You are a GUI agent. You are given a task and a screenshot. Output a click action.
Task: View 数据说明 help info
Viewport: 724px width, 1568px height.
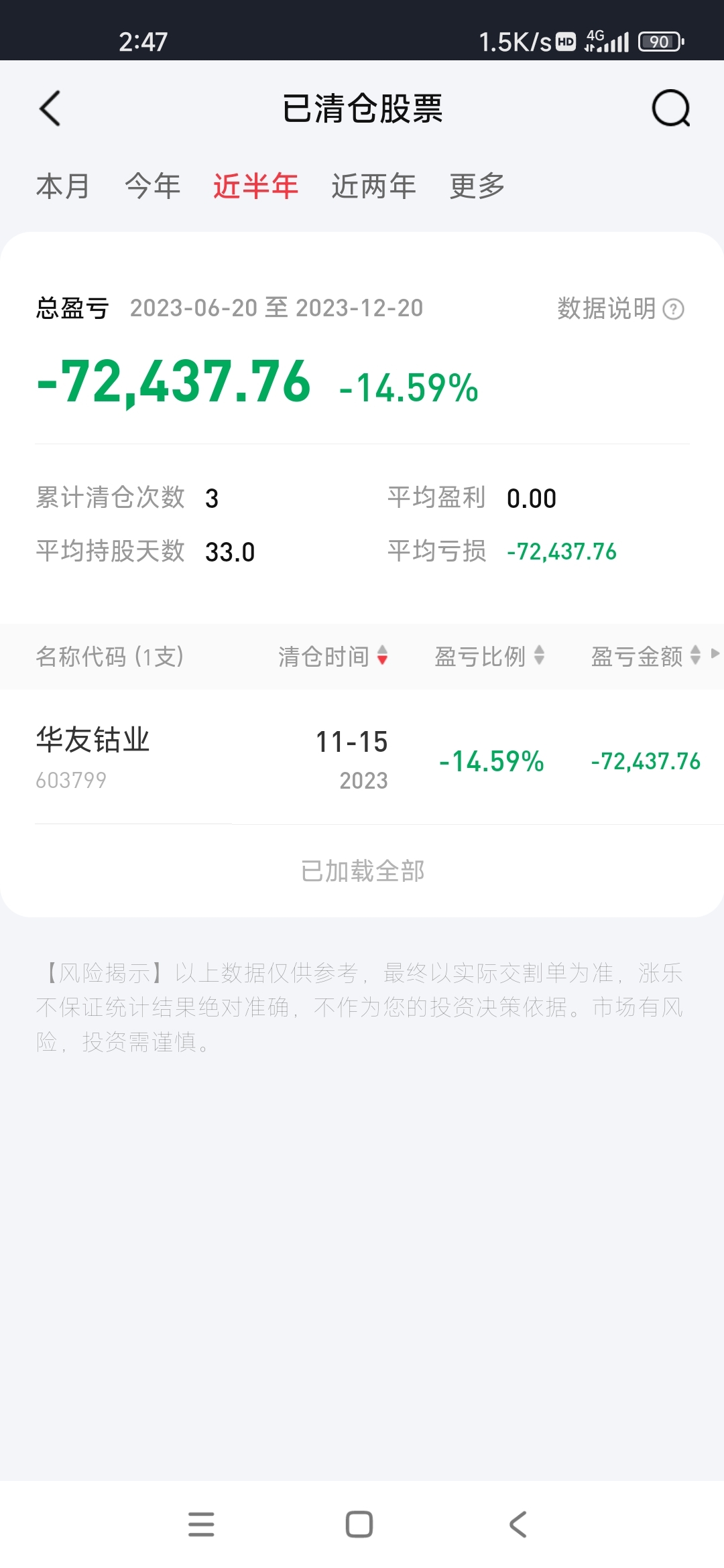(620, 308)
